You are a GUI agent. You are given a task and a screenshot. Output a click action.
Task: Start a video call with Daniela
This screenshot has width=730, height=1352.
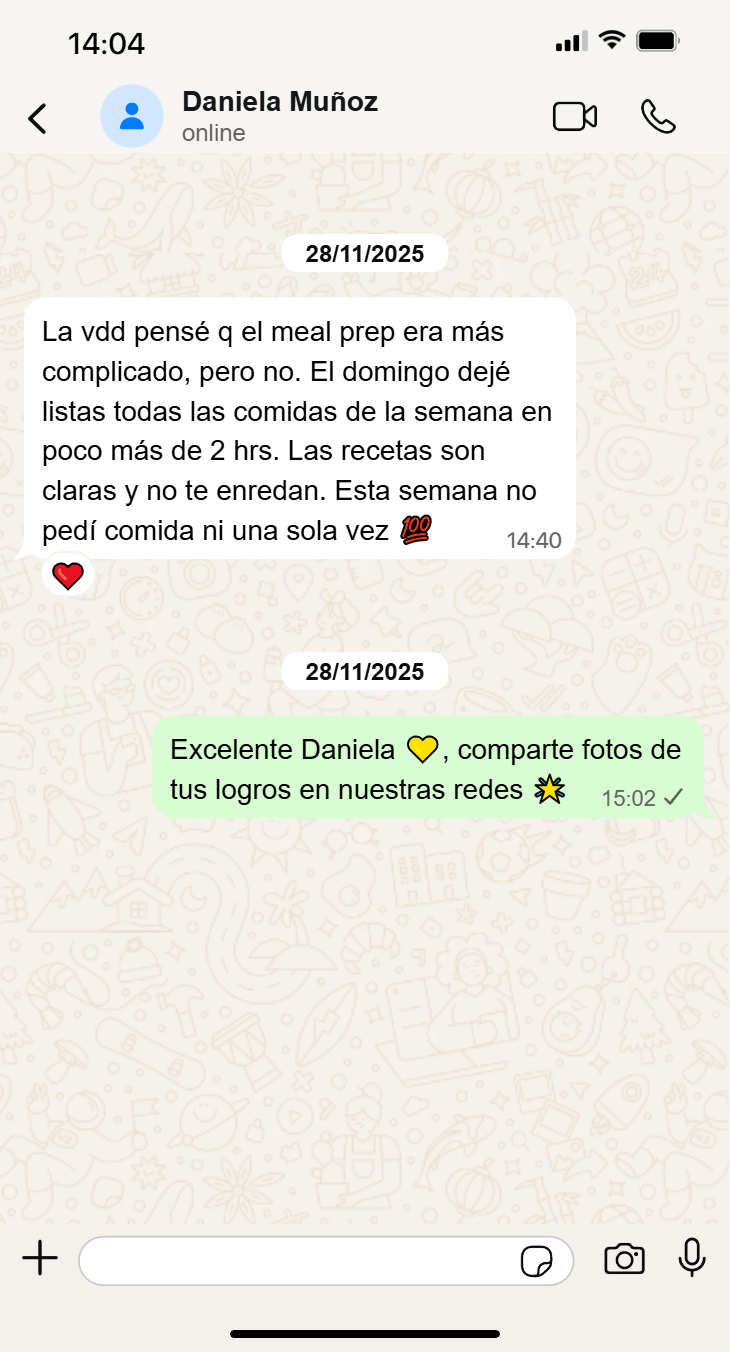coord(576,116)
